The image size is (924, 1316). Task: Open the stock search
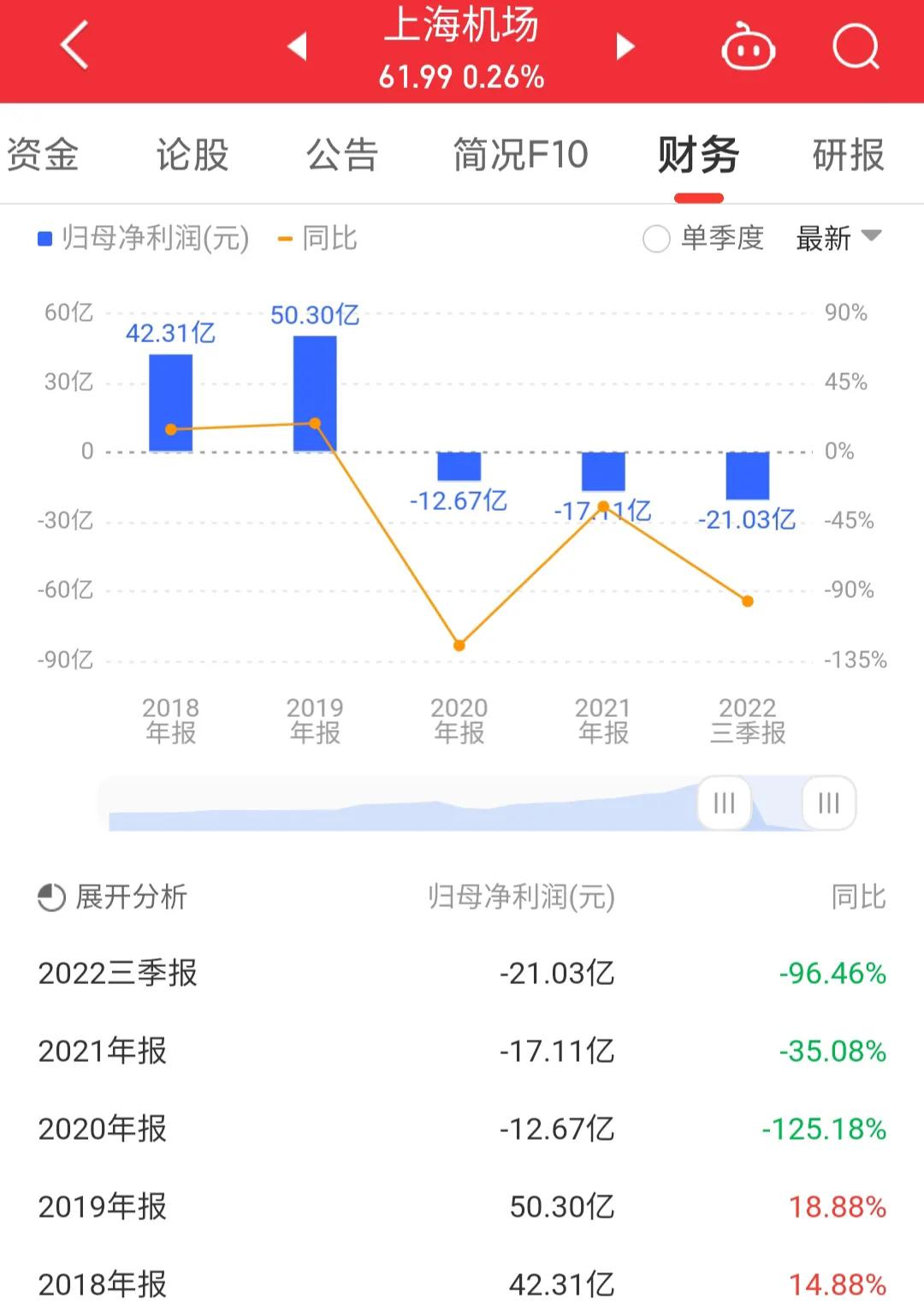854,48
